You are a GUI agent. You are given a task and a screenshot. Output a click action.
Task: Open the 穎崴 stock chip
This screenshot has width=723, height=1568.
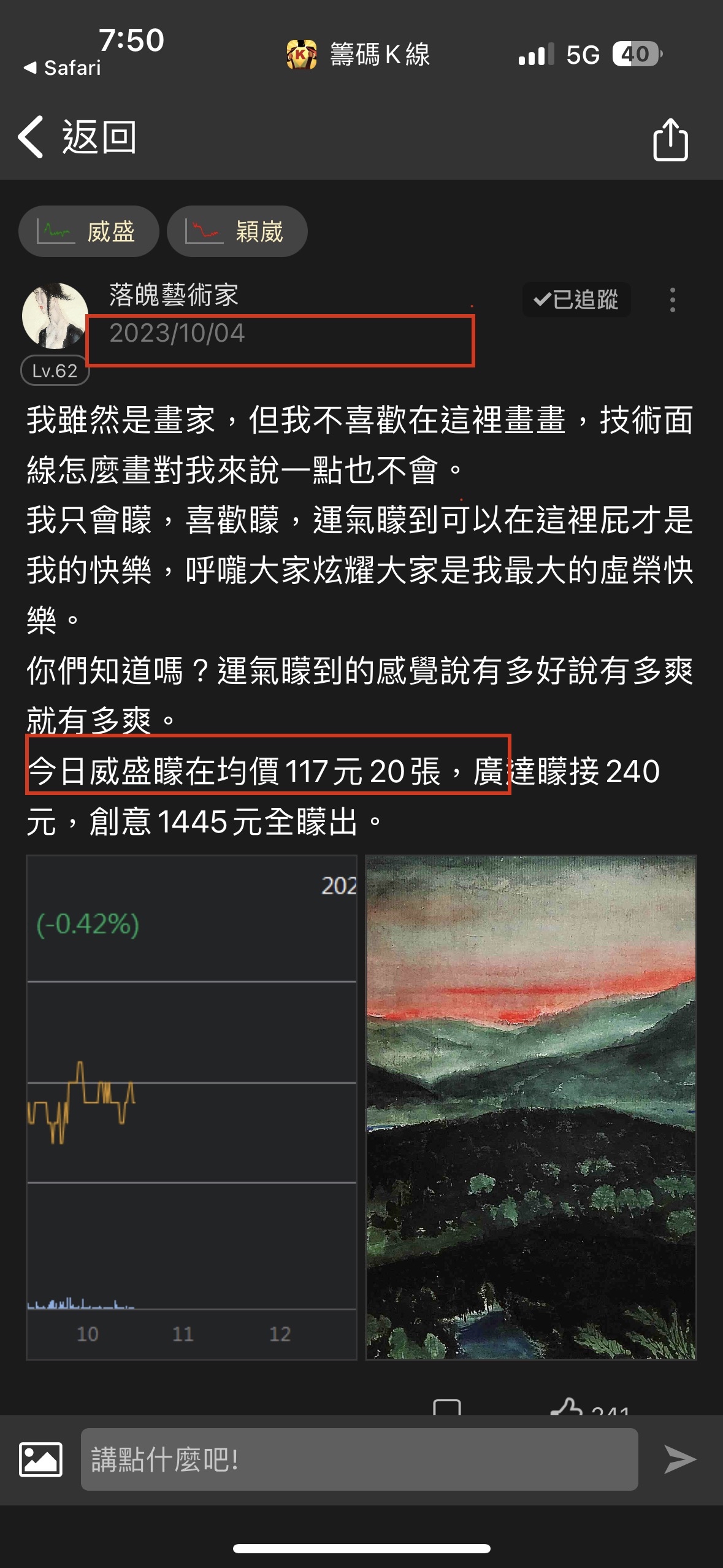[237, 231]
